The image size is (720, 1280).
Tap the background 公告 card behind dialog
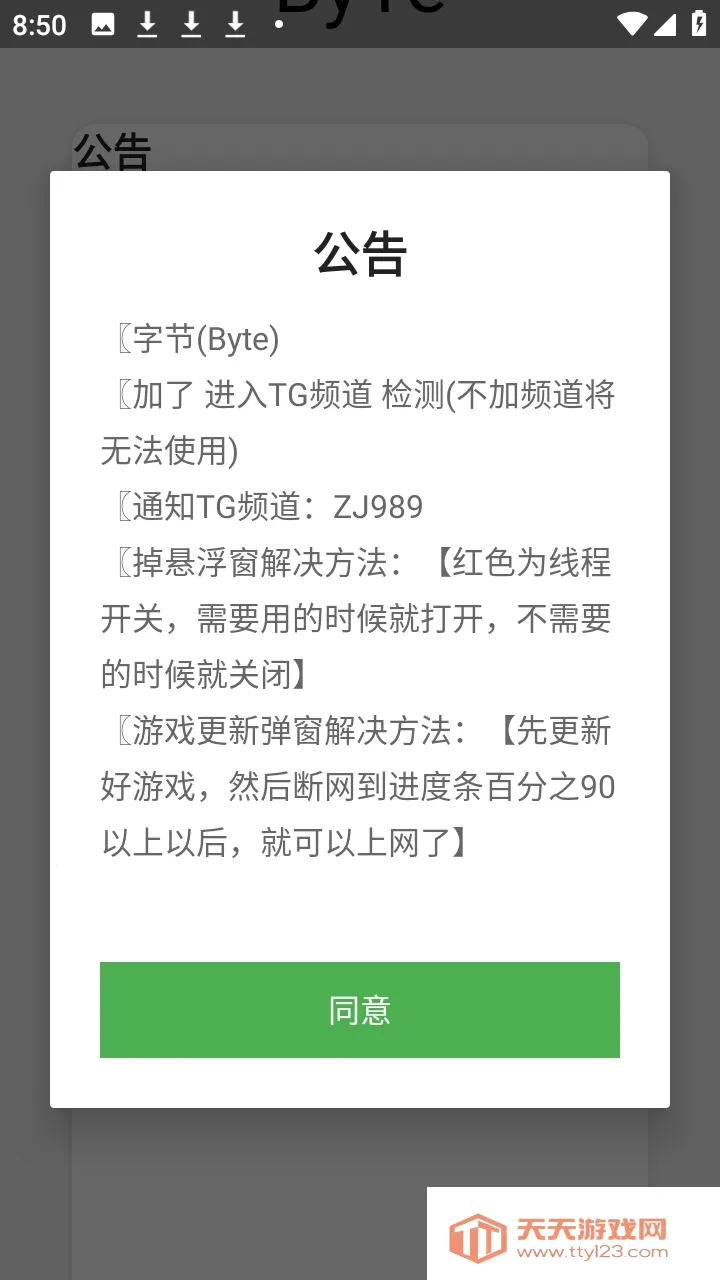[x=113, y=150]
